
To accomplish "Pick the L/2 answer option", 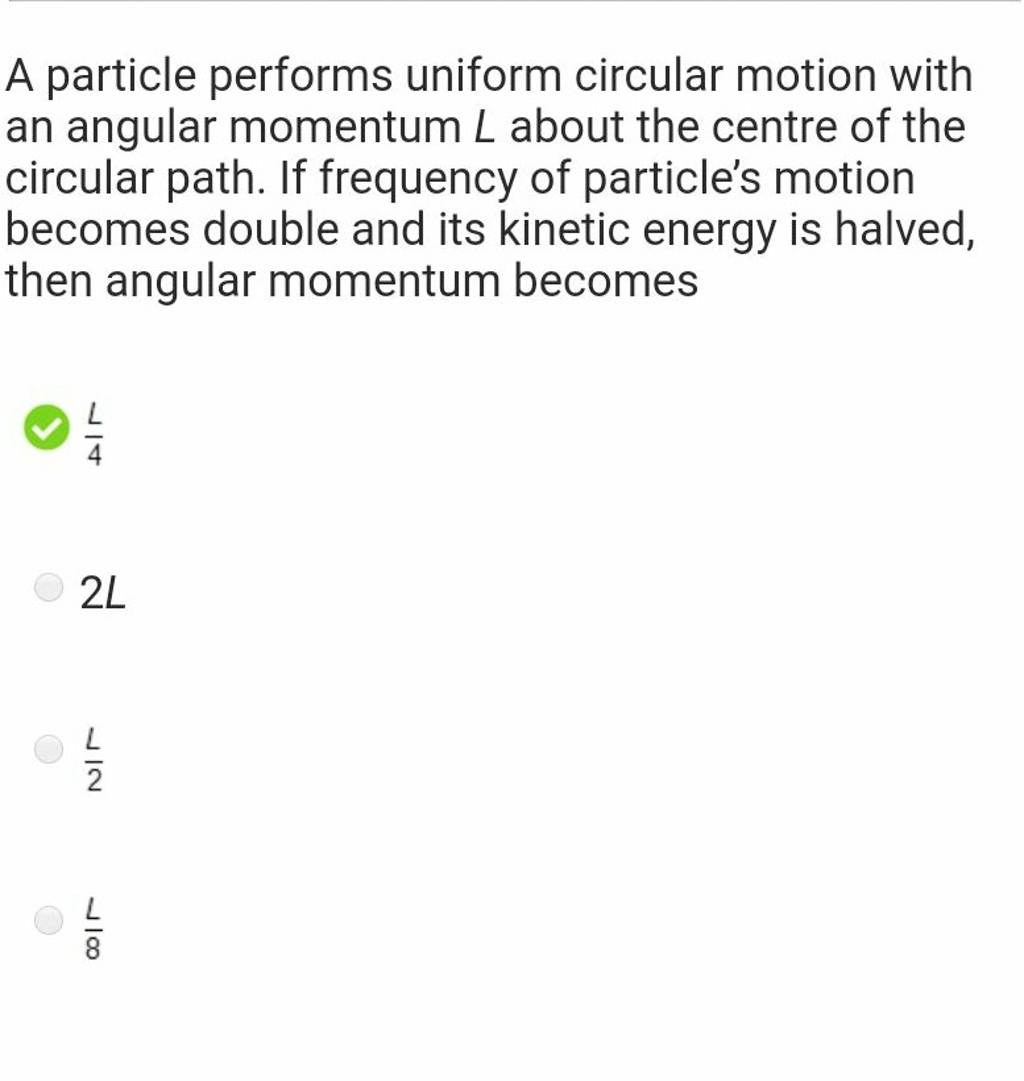I will click(x=47, y=750).
